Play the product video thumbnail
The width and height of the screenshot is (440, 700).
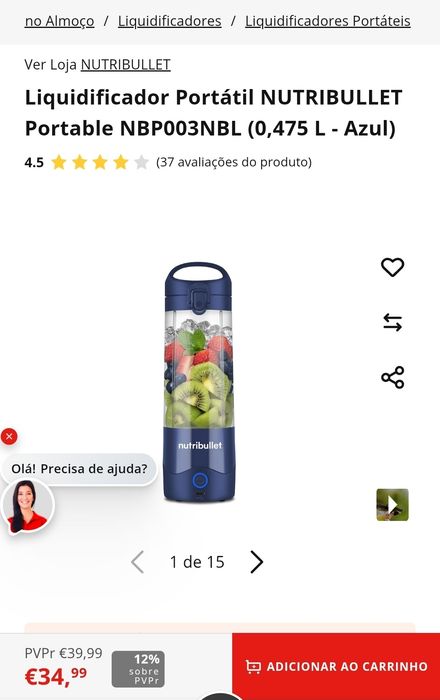392,504
